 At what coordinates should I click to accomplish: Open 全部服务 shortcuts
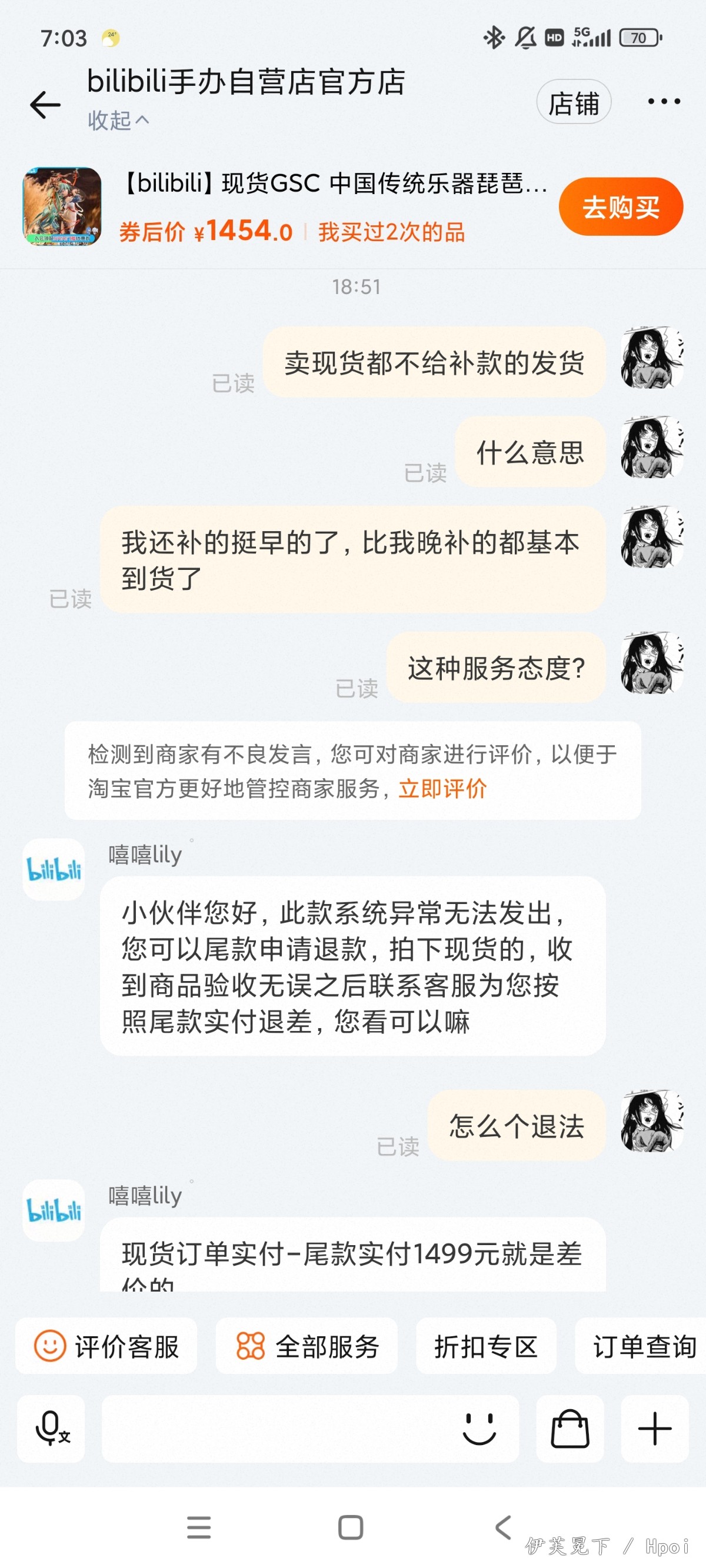(307, 1346)
